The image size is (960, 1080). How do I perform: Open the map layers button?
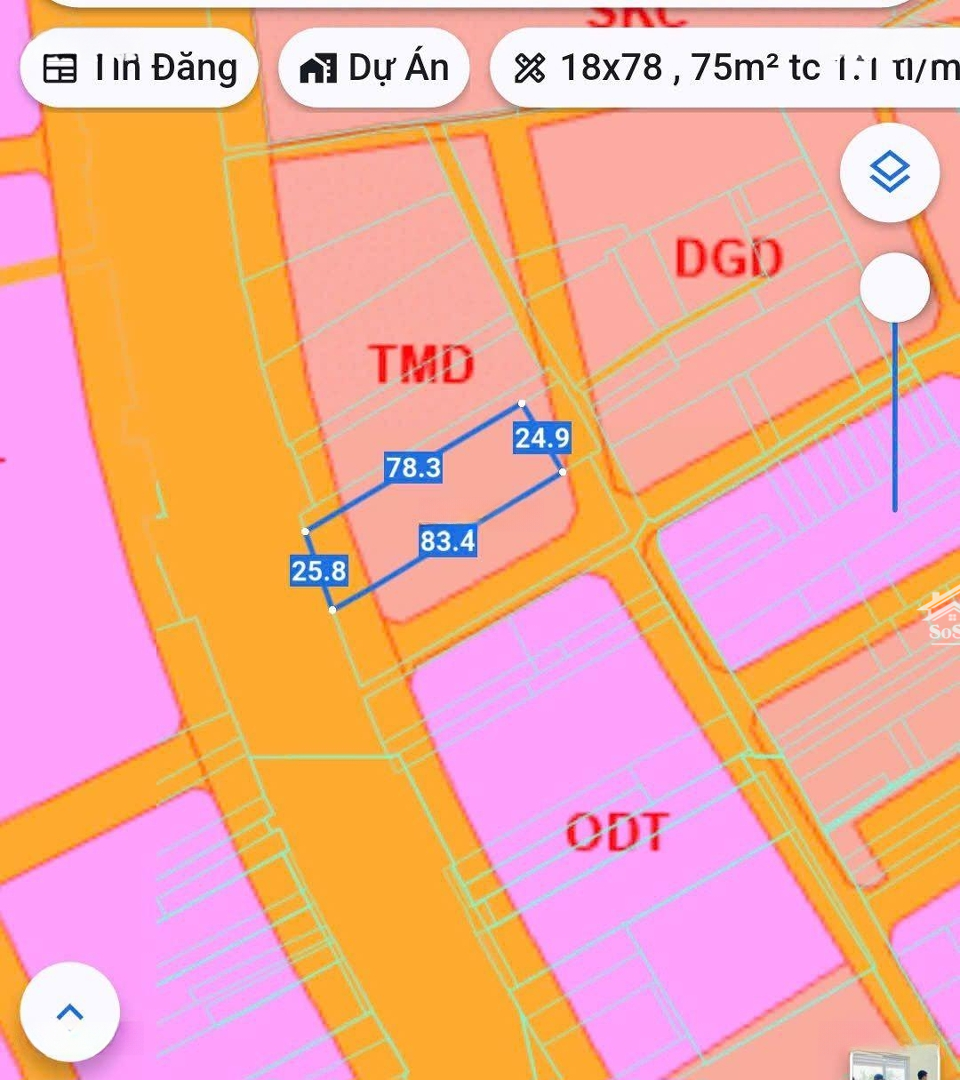click(x=889, y=173)
